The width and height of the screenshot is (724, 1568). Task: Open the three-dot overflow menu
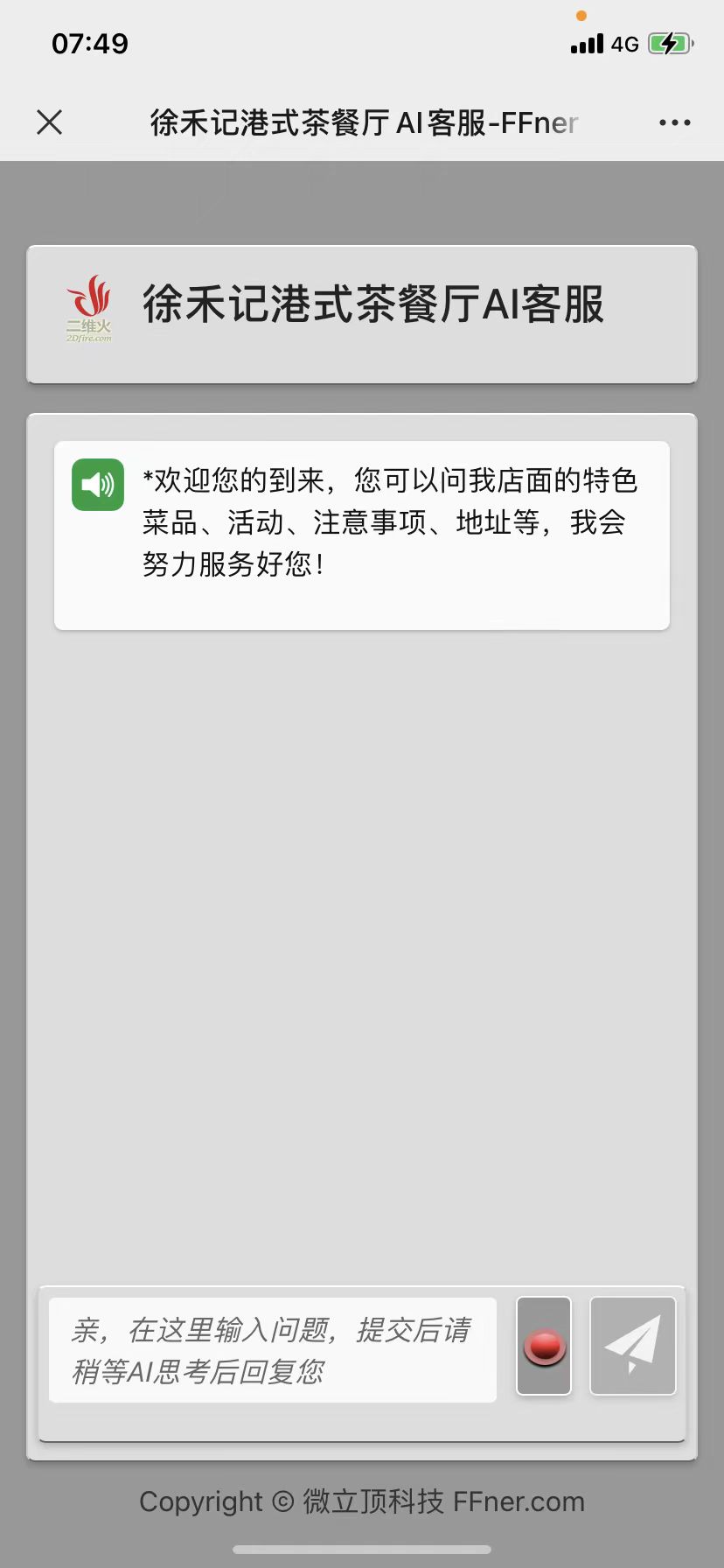tap(674, 122)
